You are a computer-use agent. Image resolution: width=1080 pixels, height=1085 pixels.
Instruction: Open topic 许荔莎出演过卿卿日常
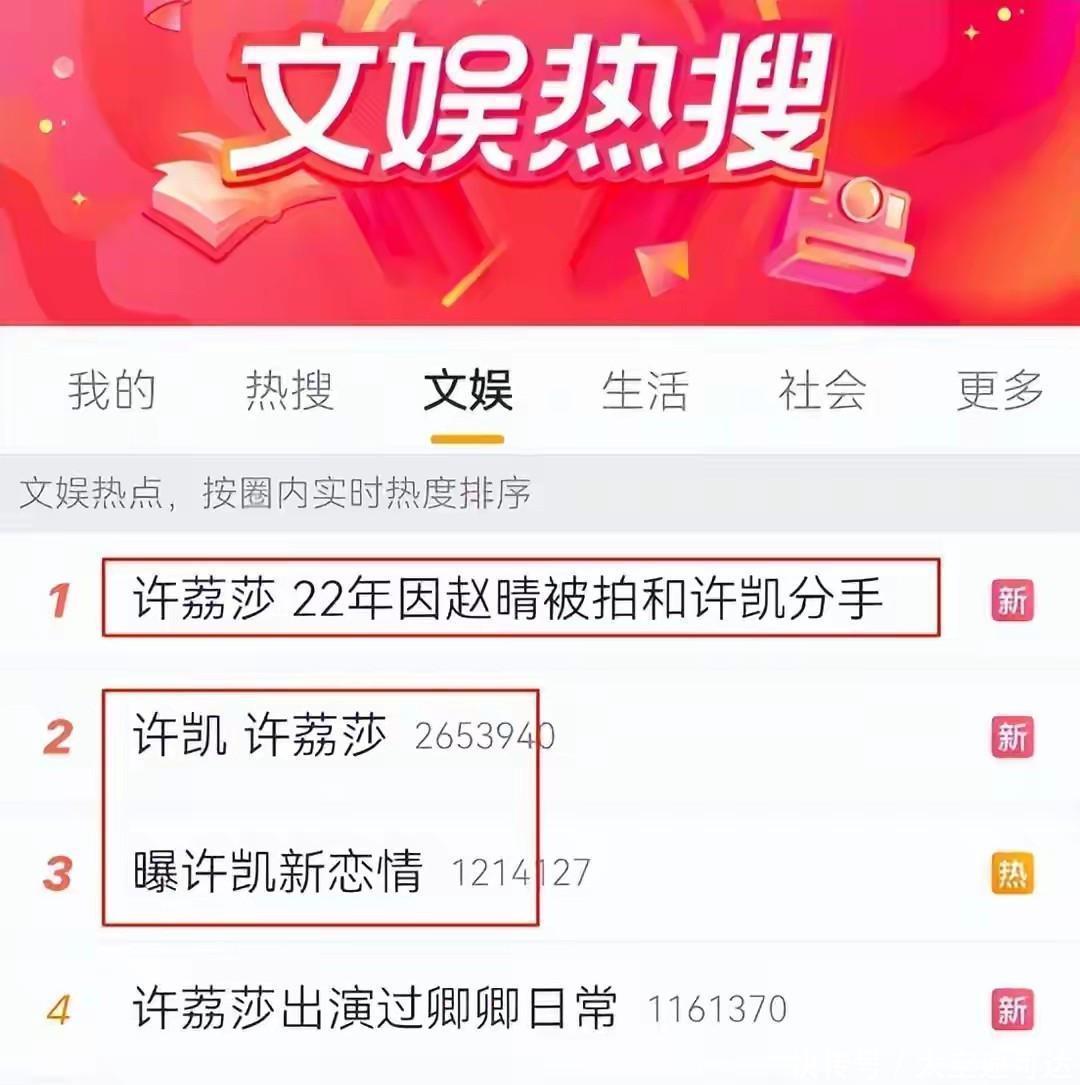click(x=375, y=1008)
